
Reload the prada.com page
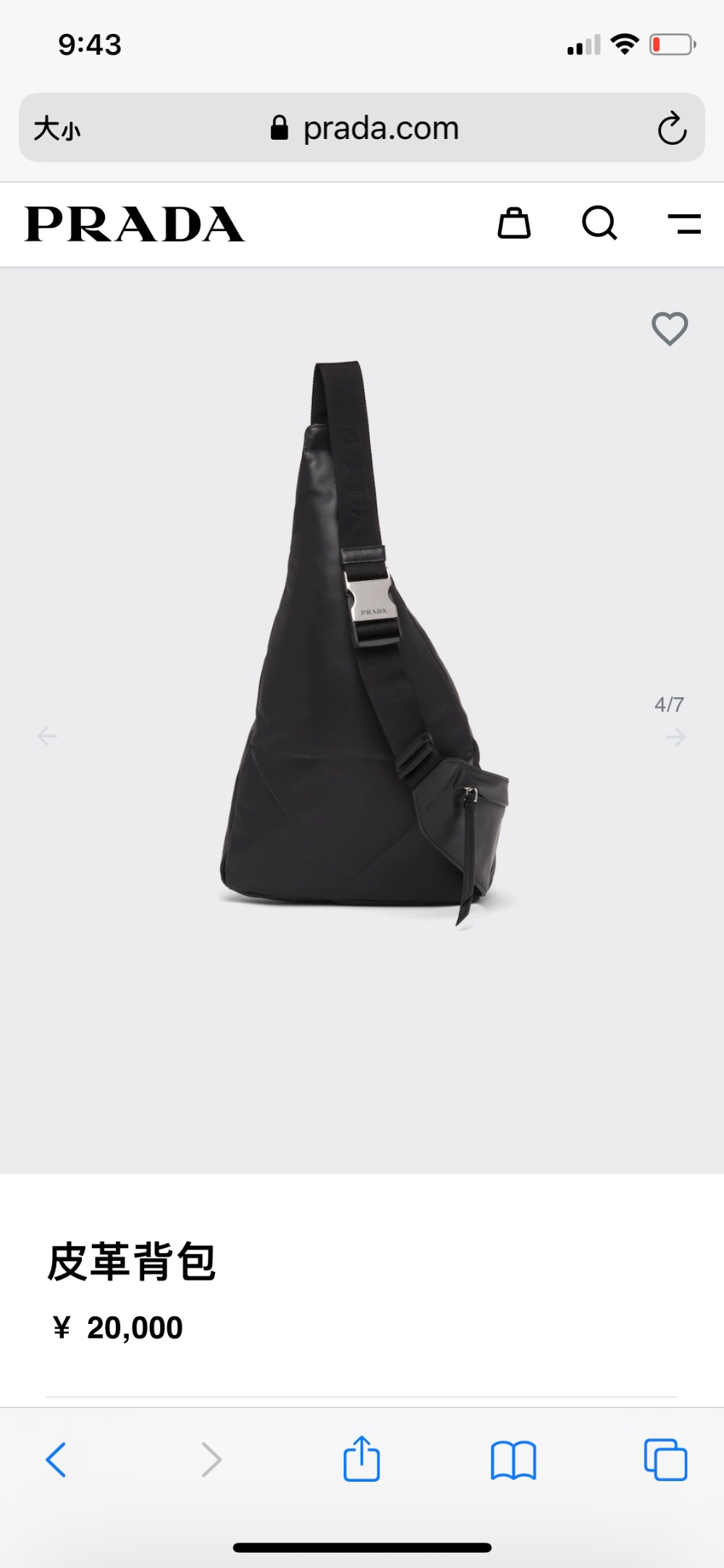pyautogui.click(x=672, y=128)
